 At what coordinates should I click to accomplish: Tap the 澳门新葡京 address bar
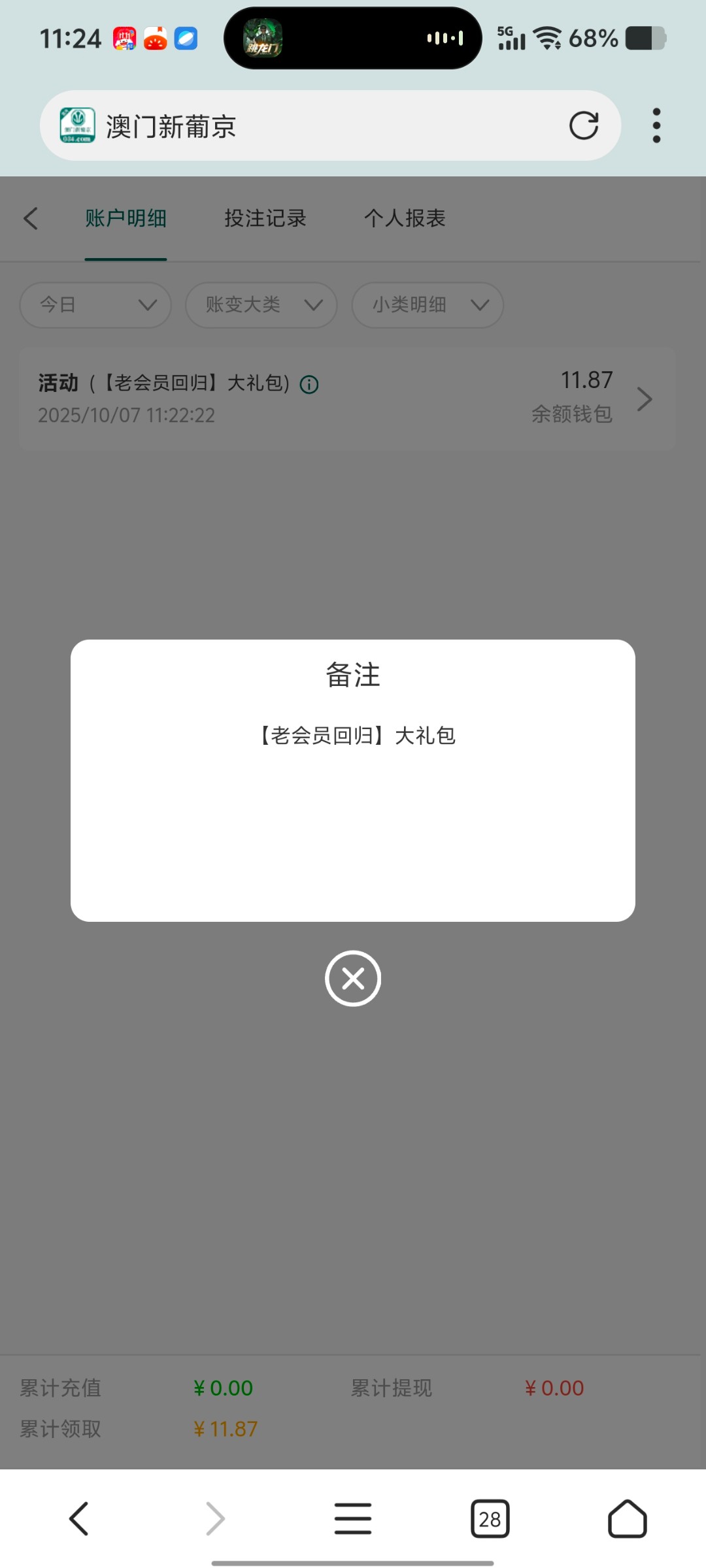point(327,125)
